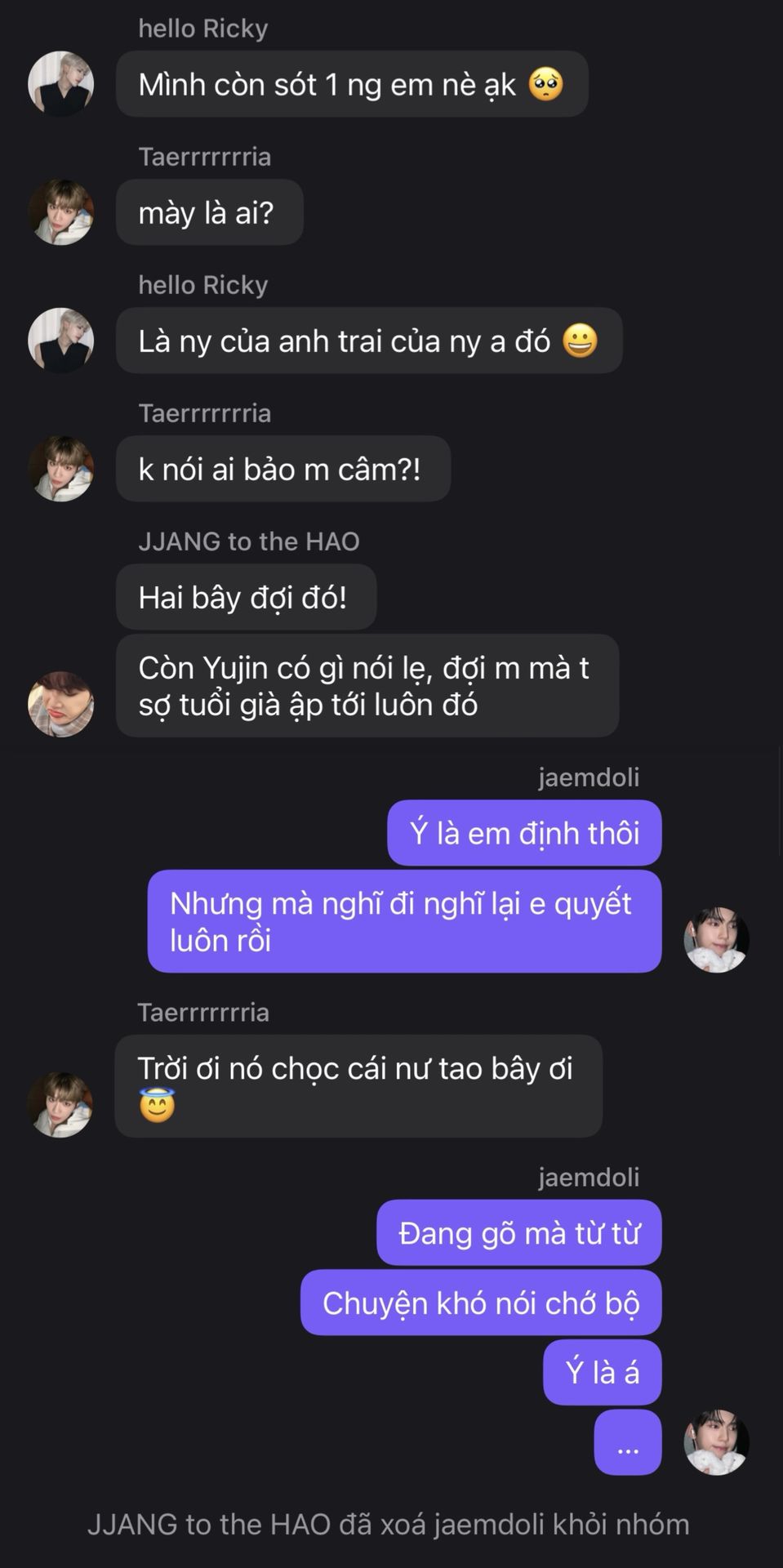
Task: Open JJANG to the HAO's avatar
Action: 60,704
